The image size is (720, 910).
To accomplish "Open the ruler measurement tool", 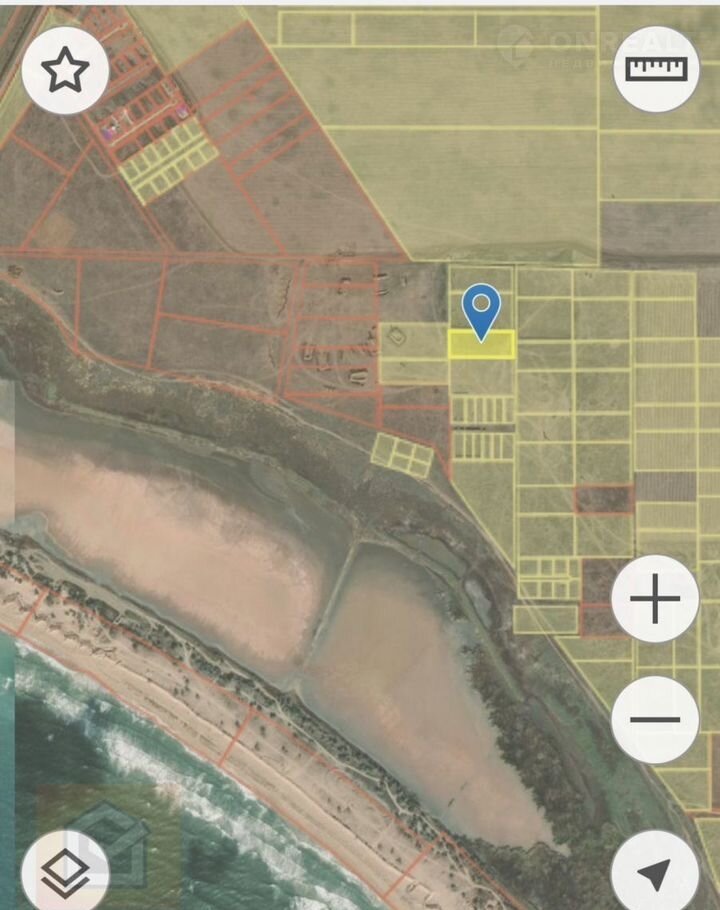I will (x=656, y=68).
